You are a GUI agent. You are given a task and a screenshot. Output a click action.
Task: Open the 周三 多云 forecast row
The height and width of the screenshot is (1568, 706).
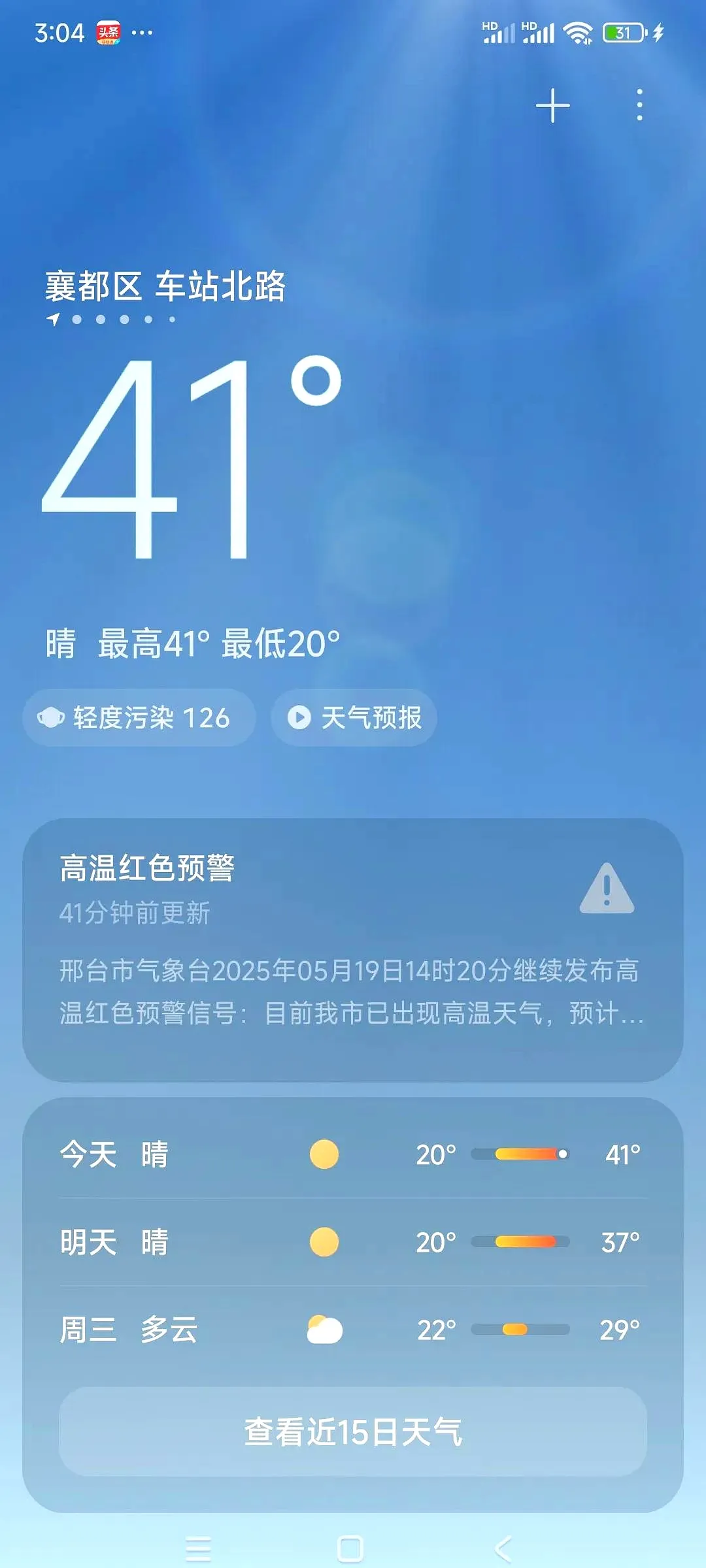click(x=353, y=1330)
